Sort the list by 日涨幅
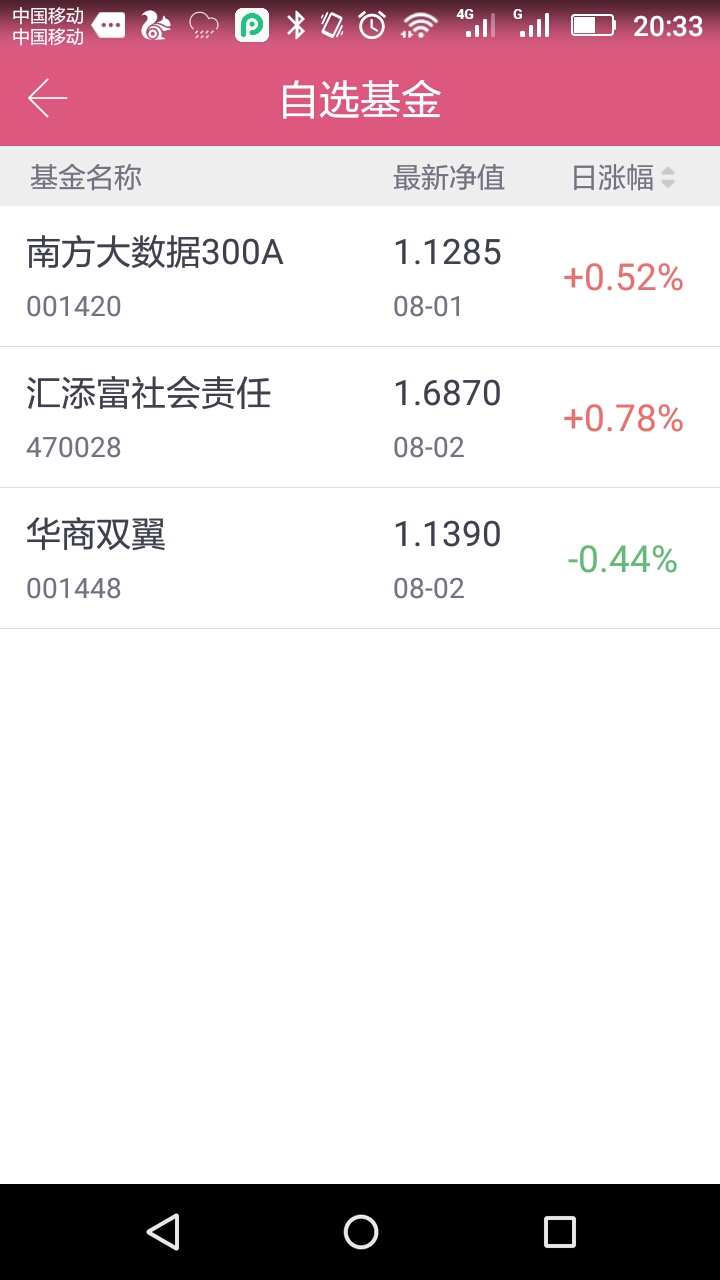The height and width of the screenshot is (1280, 720). tap(623, 178)
